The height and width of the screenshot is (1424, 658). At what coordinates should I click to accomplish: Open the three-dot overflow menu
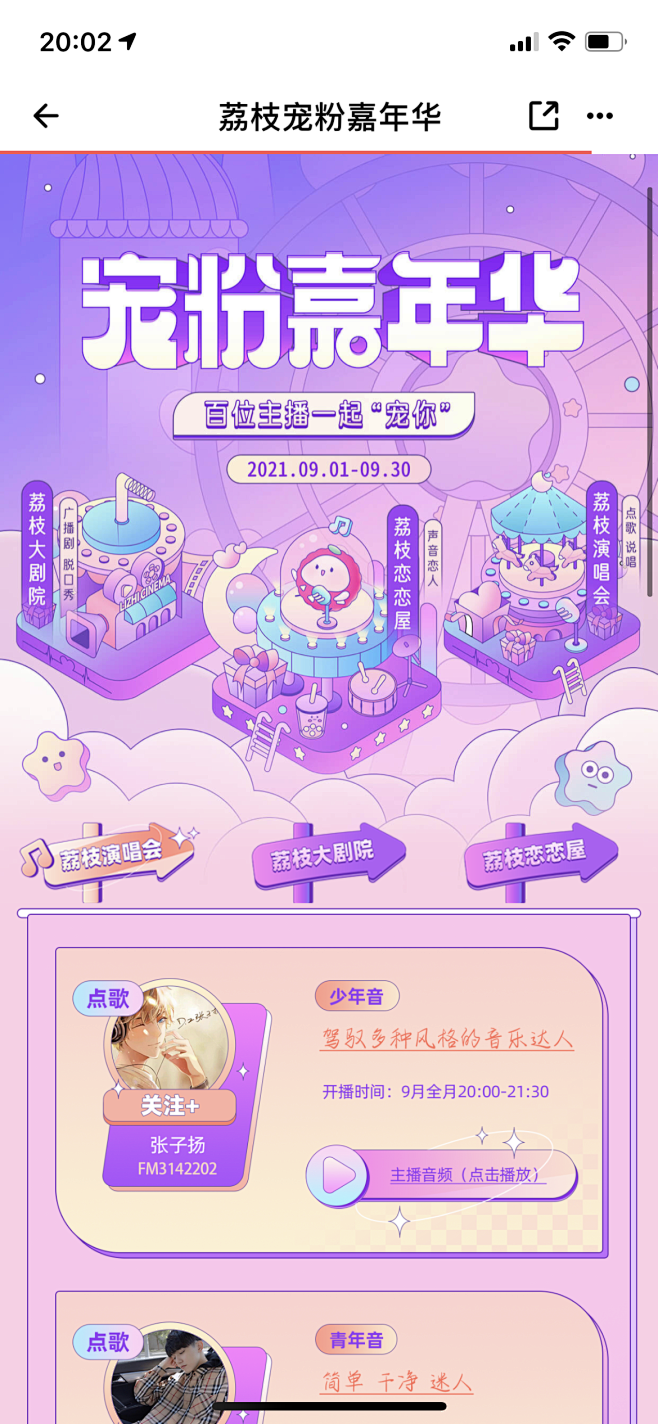(600, 116)
